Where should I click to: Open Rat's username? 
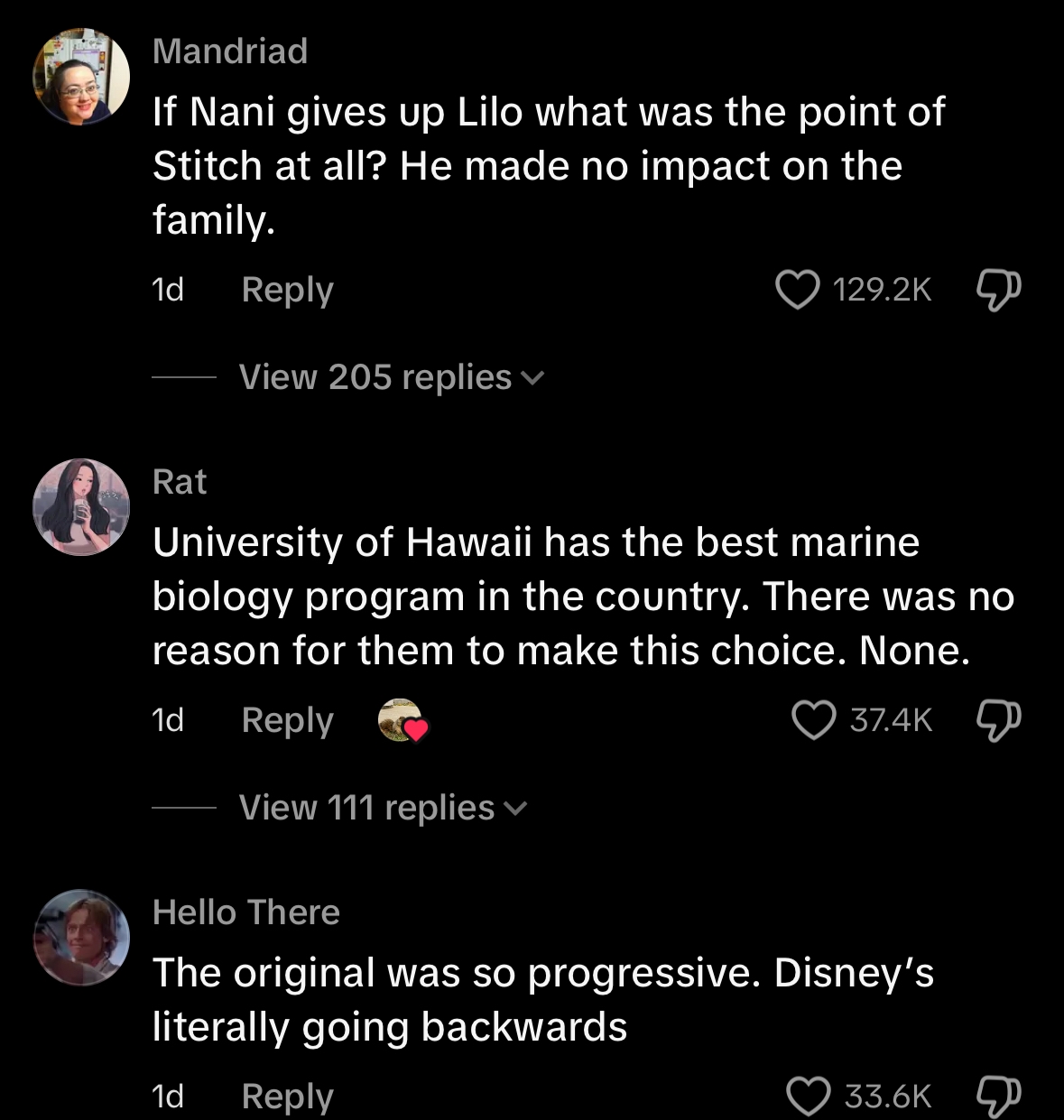(x=180, y=481)
